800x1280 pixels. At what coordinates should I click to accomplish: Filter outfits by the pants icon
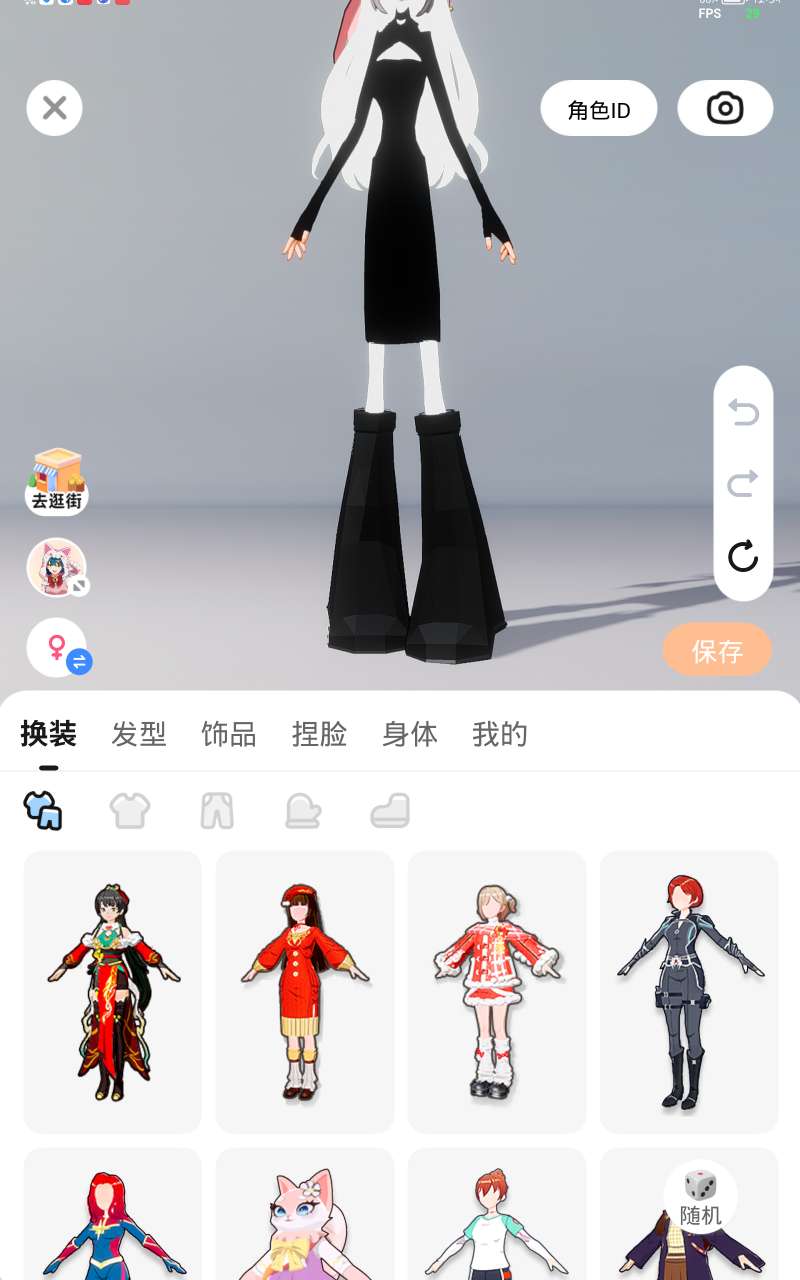pyautogui.click(x=217, y=810)
